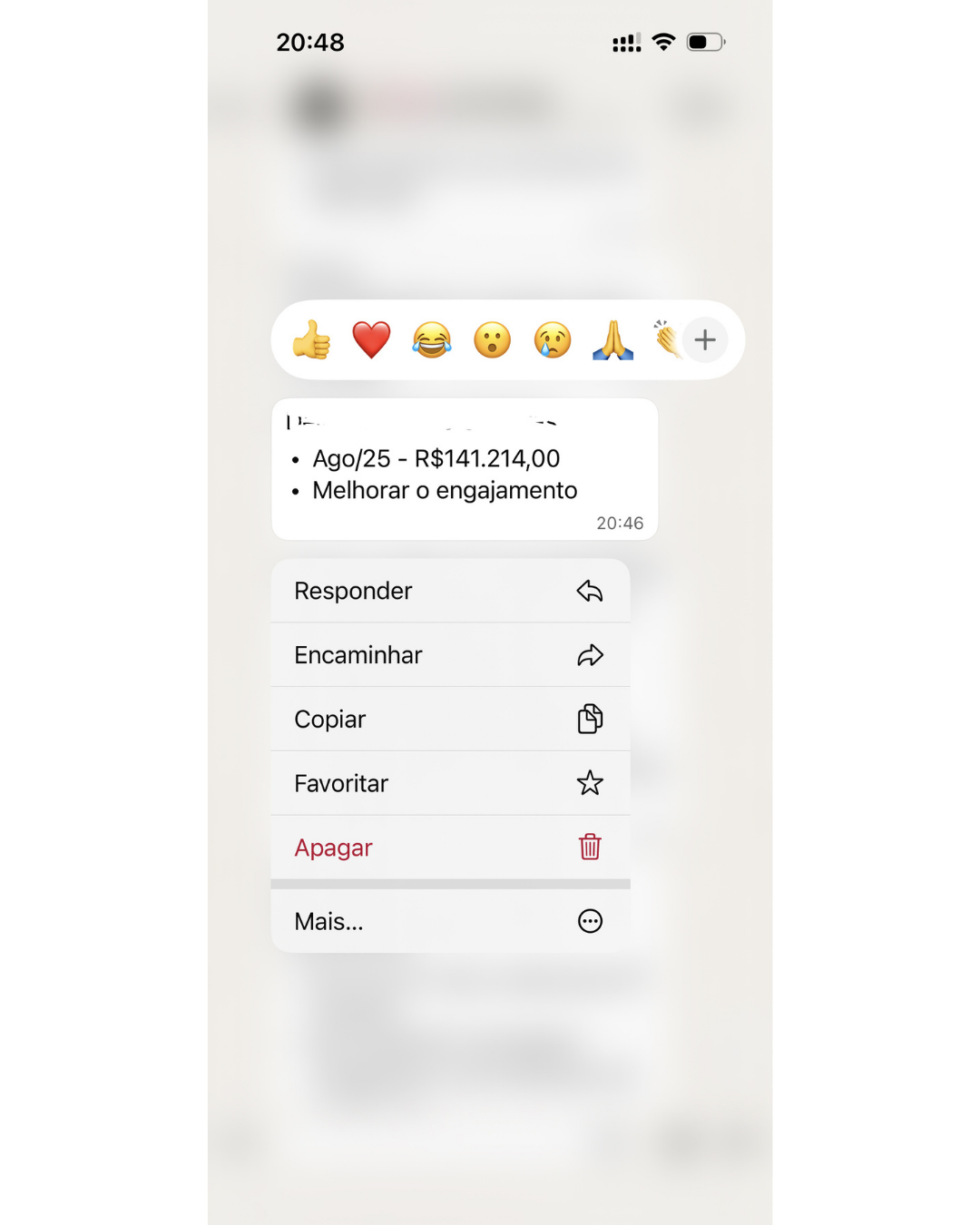Open more emoji reactions with plus
Viewport: 980px width, 1225px height.
(x=705, y=340)
